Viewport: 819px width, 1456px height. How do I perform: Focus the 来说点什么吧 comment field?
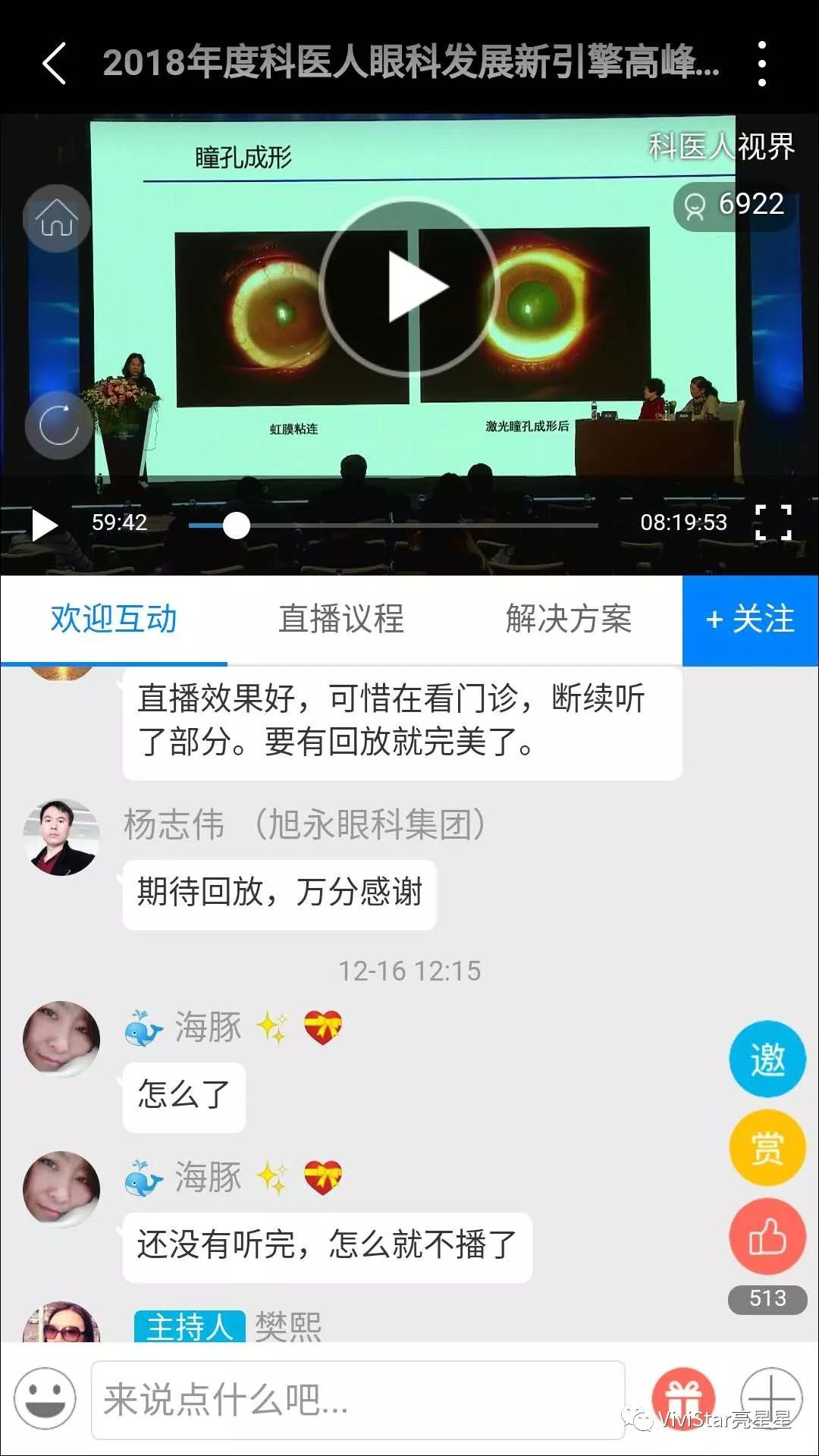click(356, 1400)
